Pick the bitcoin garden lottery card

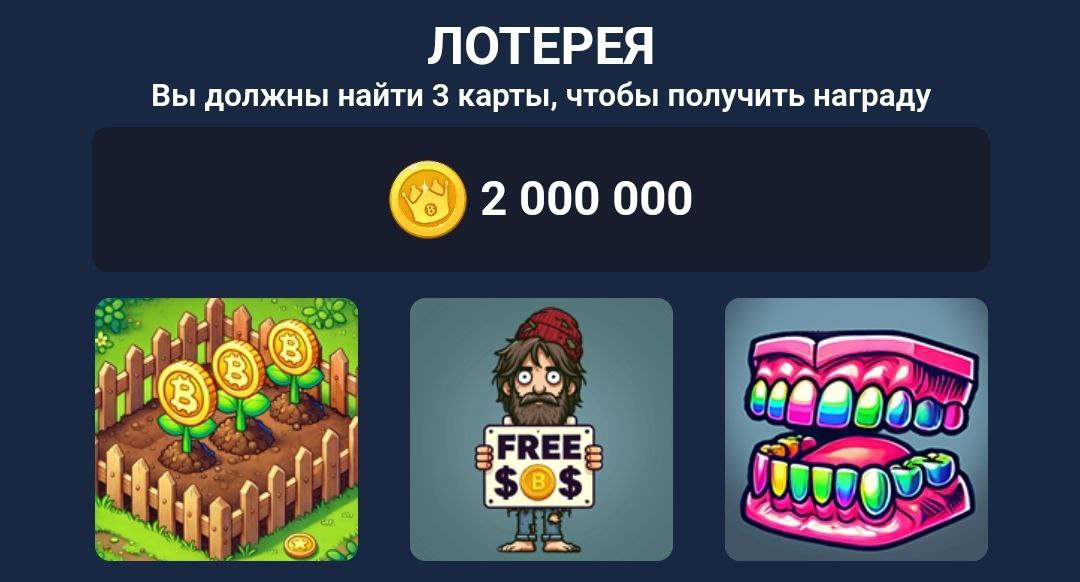pyautogui.click(x=226, y=429)
